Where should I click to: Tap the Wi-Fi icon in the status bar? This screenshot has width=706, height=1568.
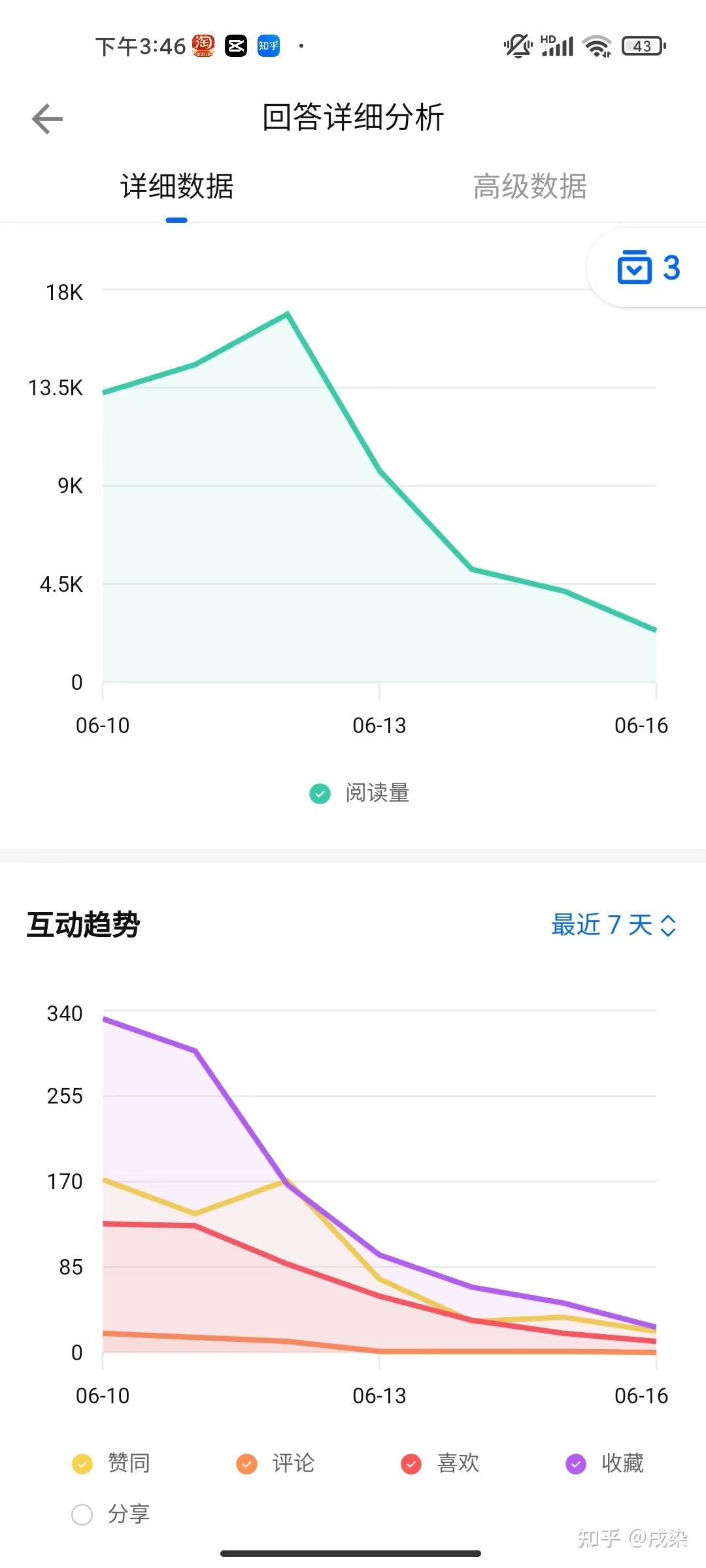(596, 44)
